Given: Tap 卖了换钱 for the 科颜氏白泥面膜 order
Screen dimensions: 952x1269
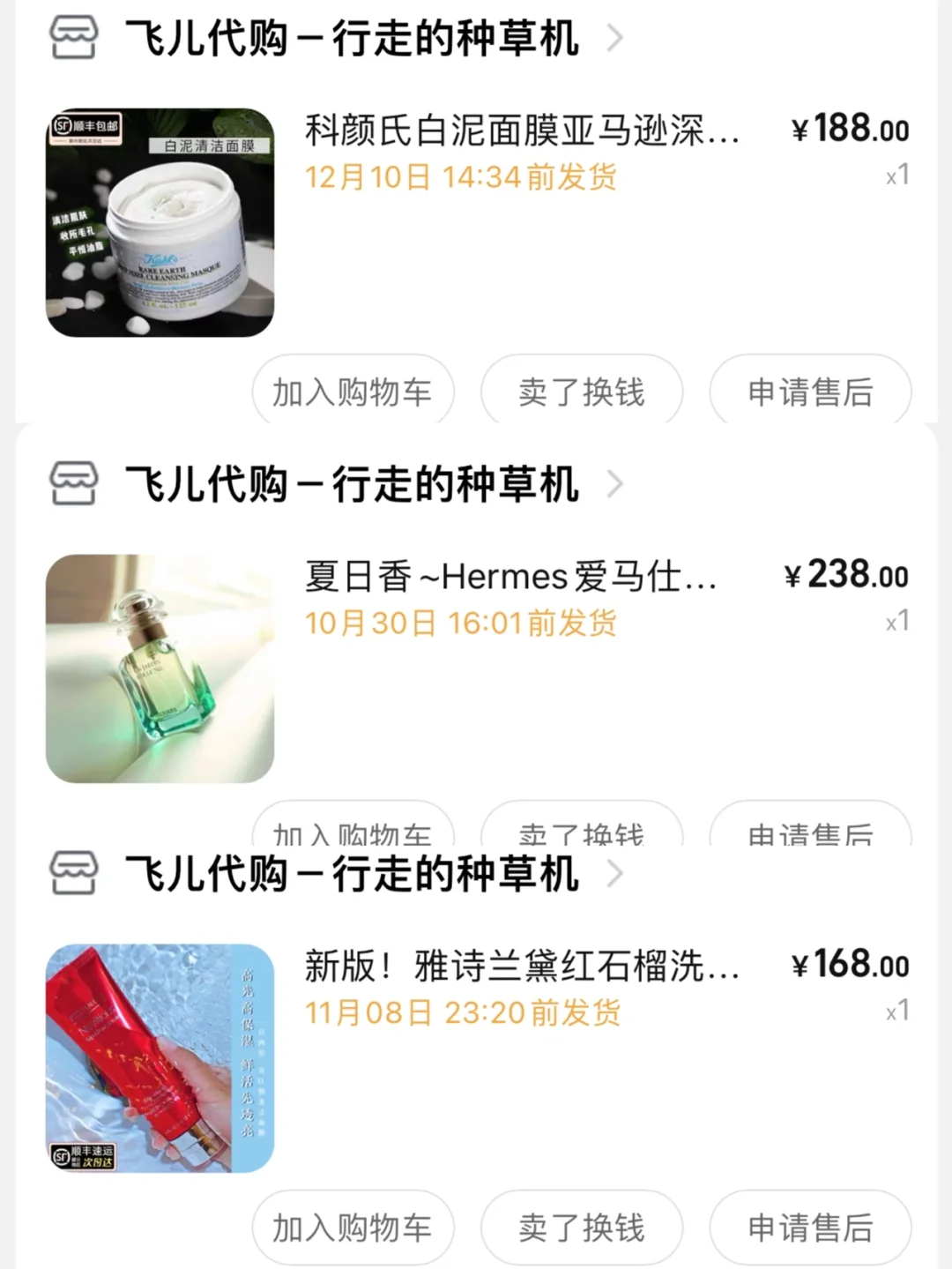Looking at the screenshot, I should 582,392.
